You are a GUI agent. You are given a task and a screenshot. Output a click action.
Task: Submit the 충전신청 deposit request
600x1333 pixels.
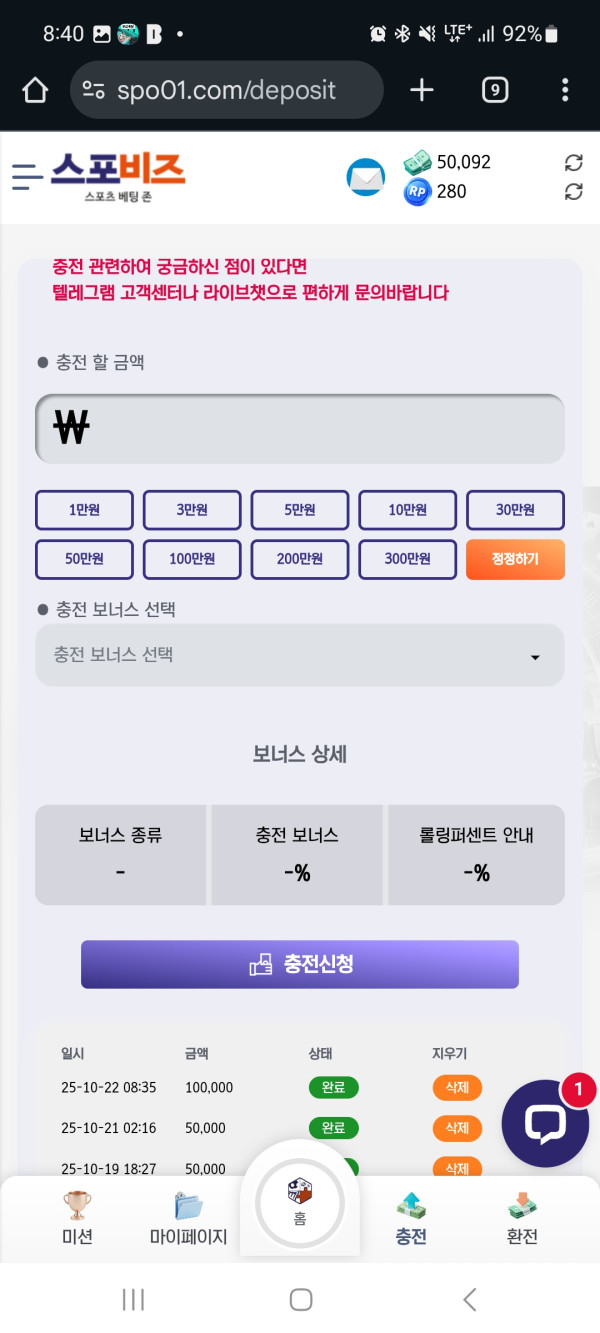(300, 964)
